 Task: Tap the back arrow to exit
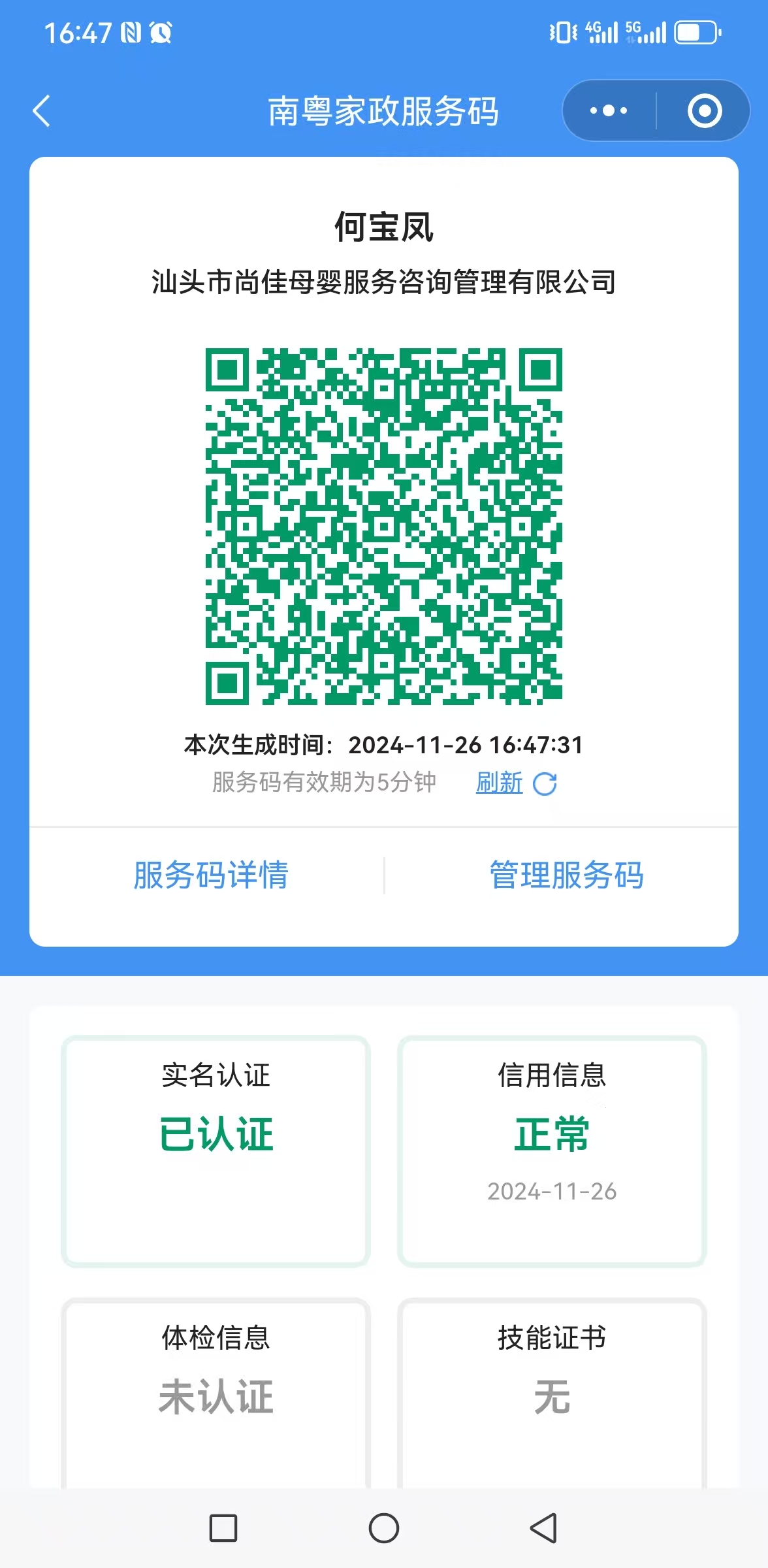(x=41, y=110)
